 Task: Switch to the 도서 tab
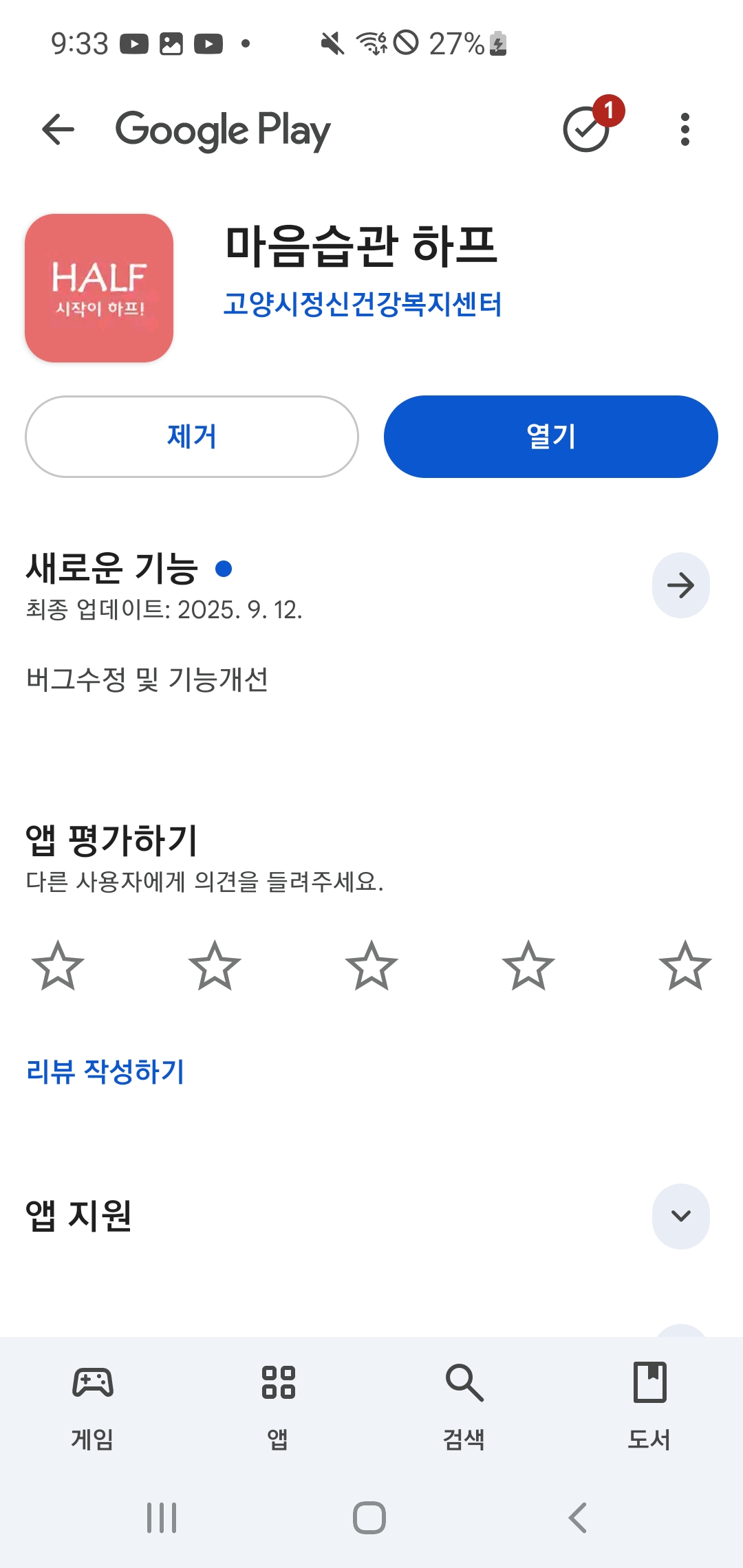pos(649,1403)
